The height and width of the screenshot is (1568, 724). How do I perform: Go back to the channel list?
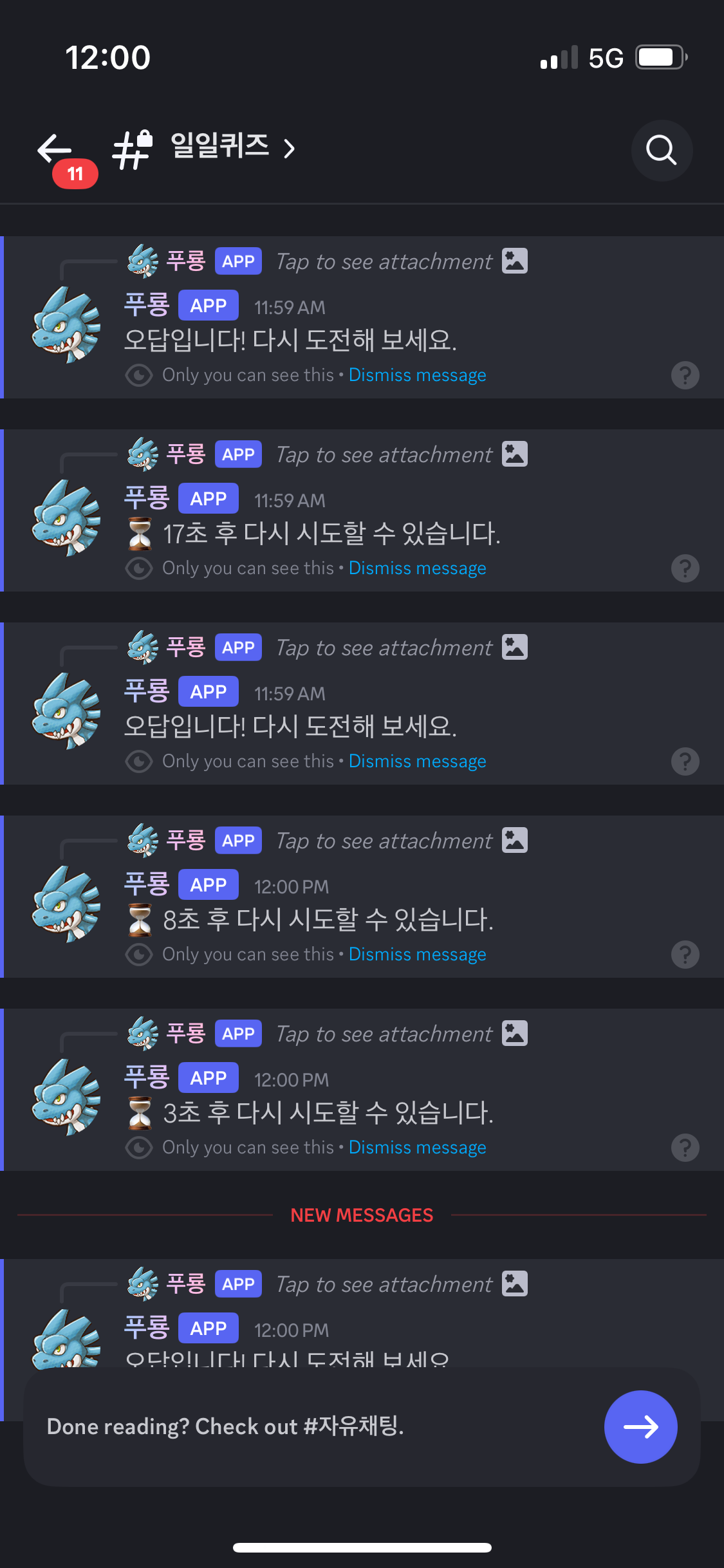tap(57, 150)
